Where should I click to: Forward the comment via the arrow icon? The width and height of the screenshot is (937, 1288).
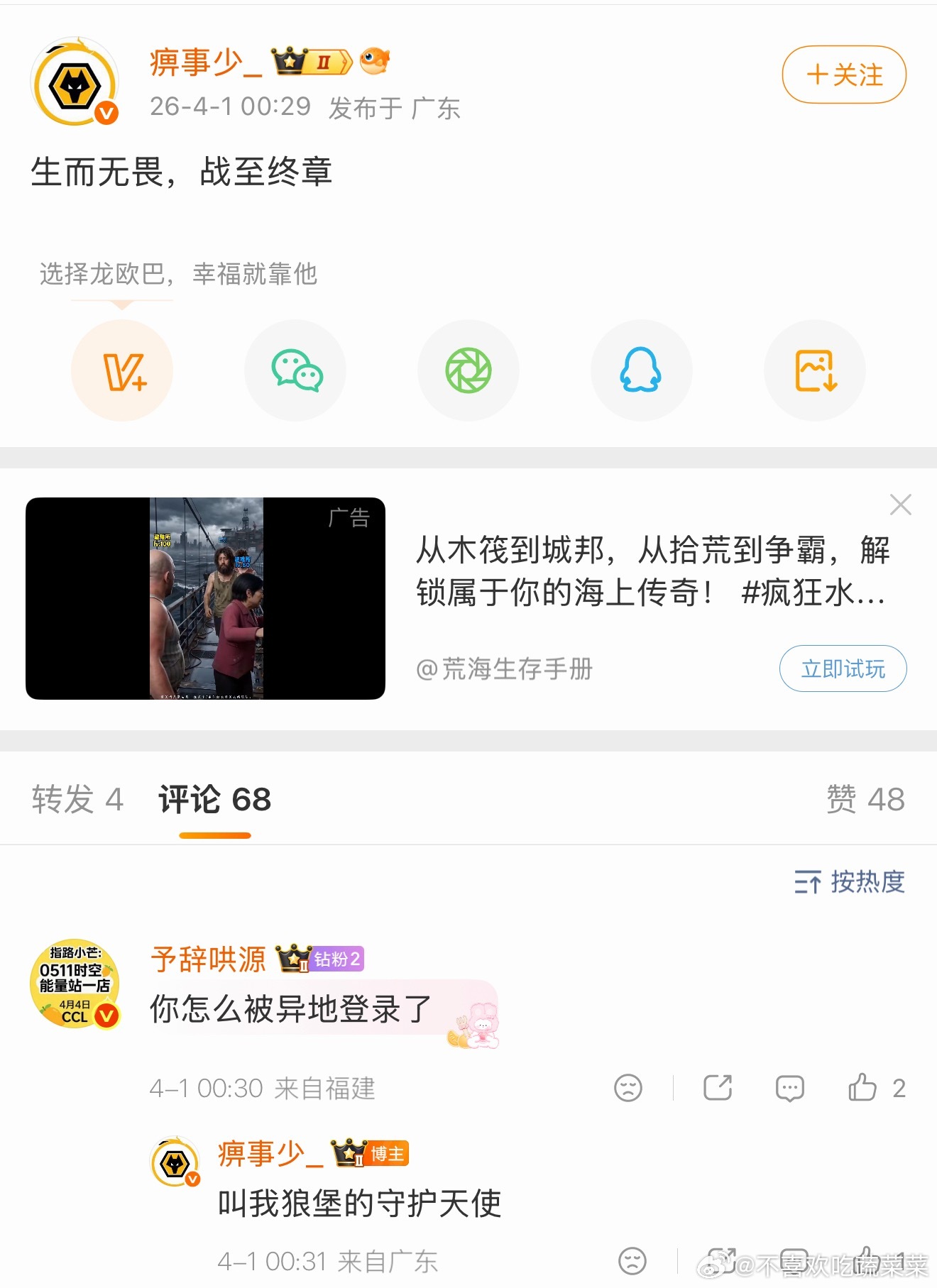pos(719,1086)
